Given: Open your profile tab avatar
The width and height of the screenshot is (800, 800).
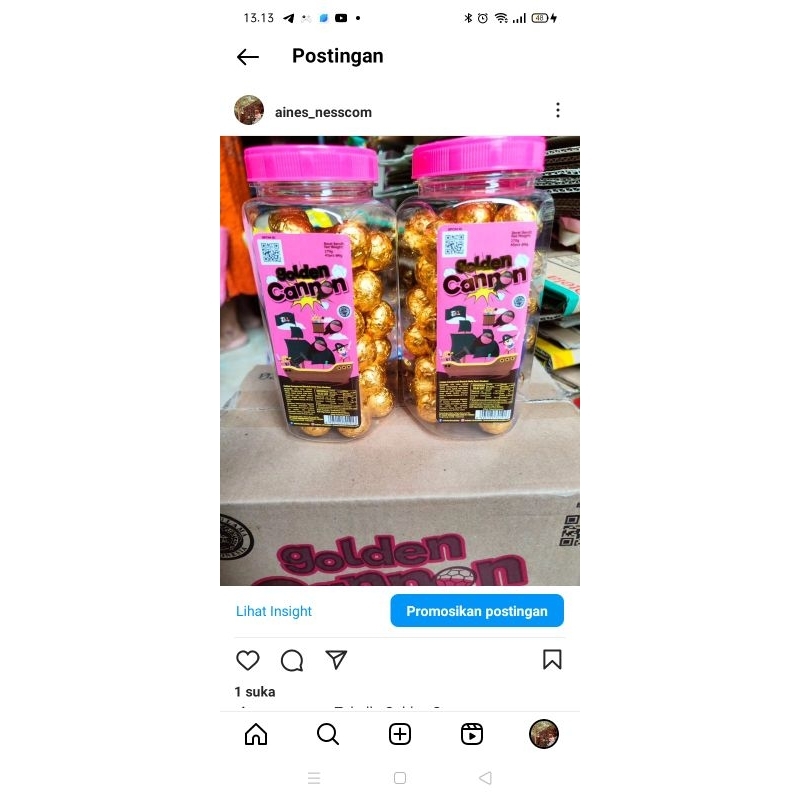Looking at the screenshot, I should click(544, 735).
